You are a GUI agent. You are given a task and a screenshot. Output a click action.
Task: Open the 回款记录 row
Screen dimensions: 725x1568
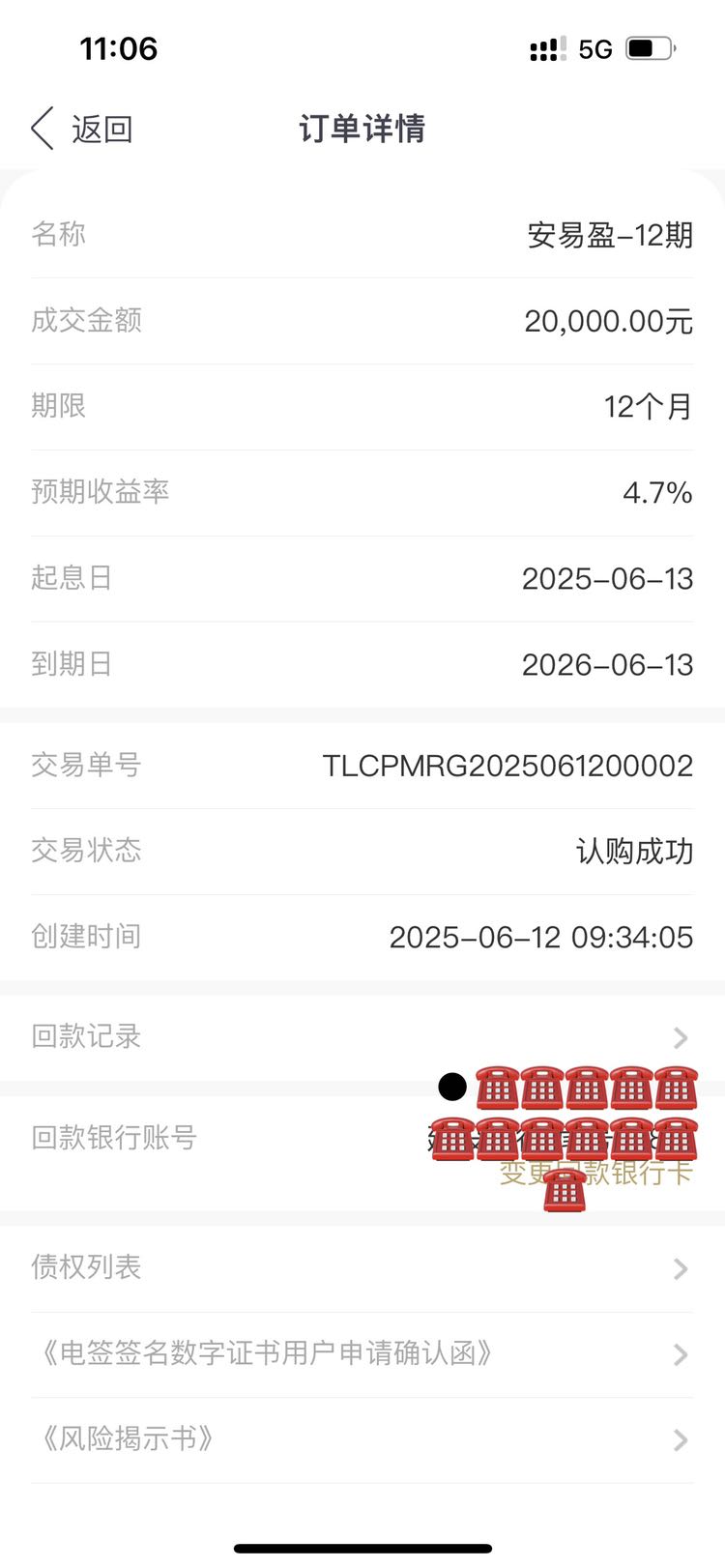362,1037
